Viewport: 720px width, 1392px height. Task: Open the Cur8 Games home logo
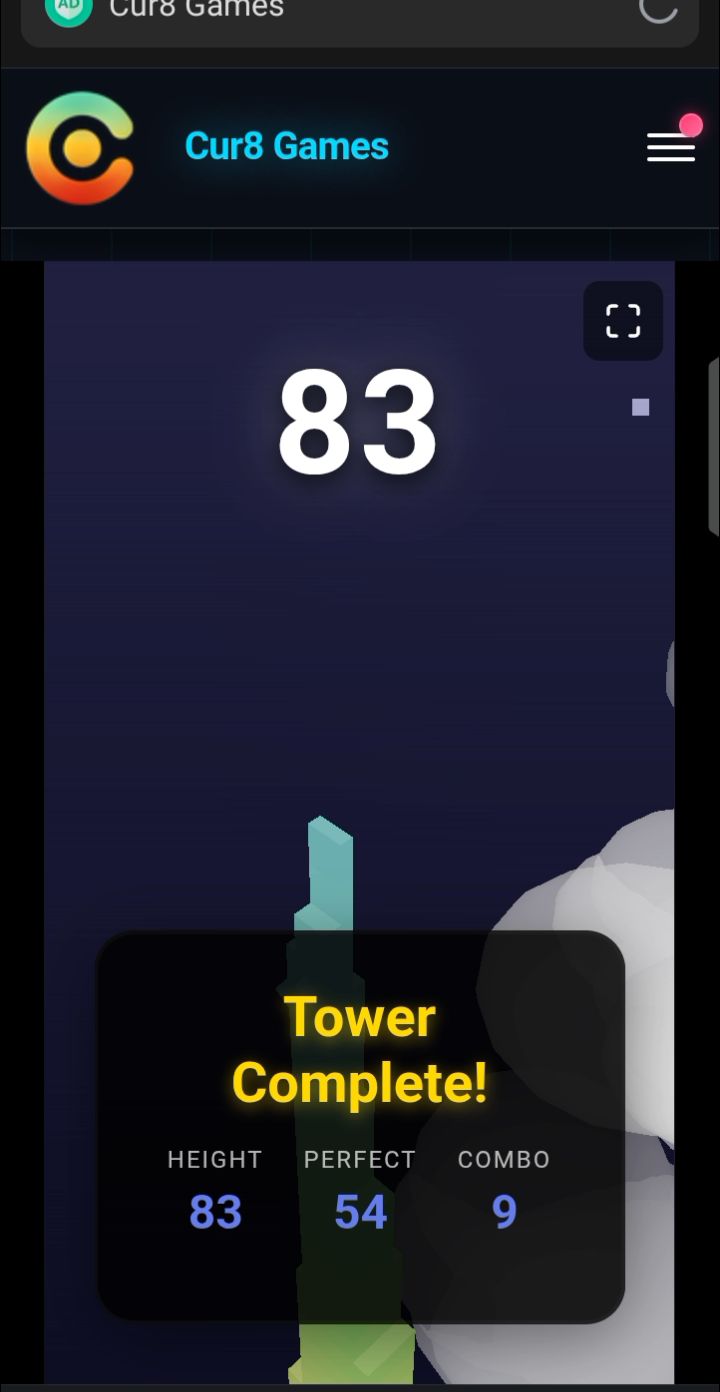coord(80,148)
